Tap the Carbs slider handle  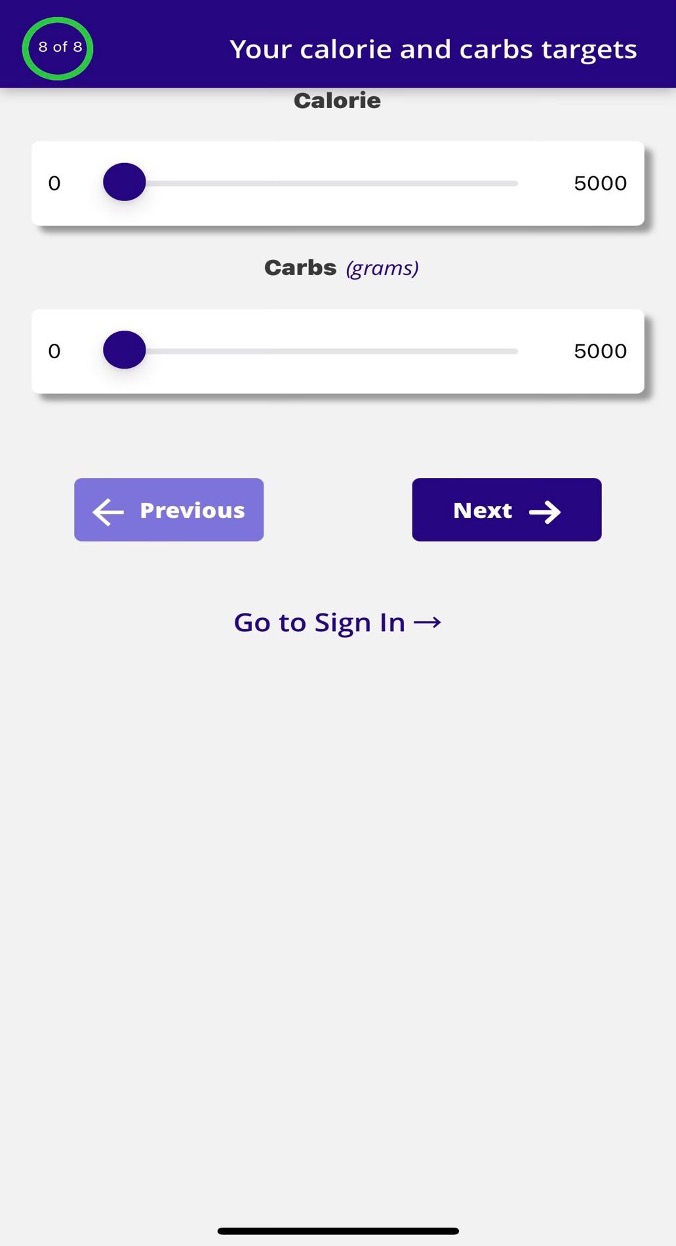click(124, 351)
